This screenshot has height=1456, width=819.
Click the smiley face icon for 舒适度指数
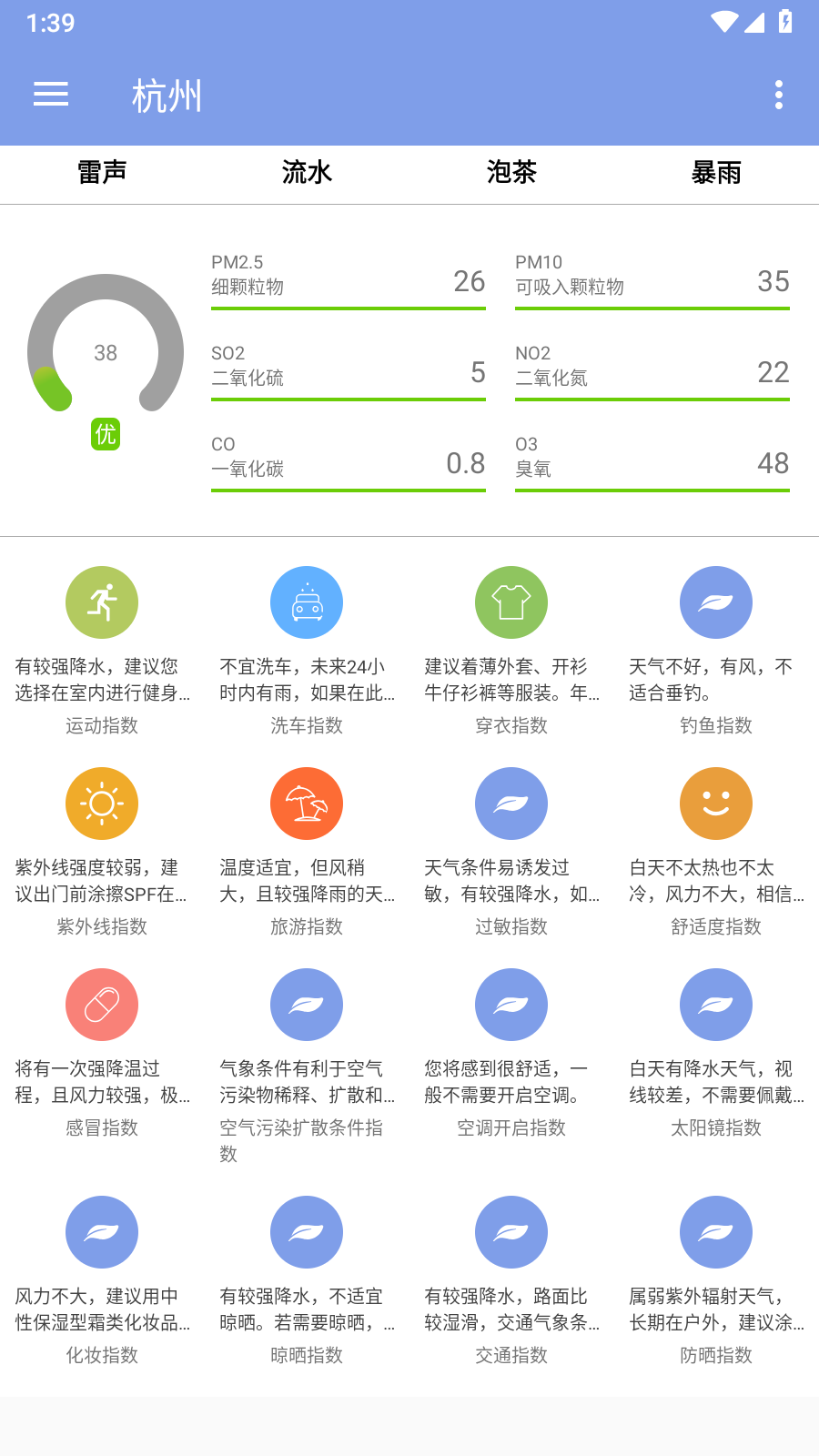(x=716, y=803)
